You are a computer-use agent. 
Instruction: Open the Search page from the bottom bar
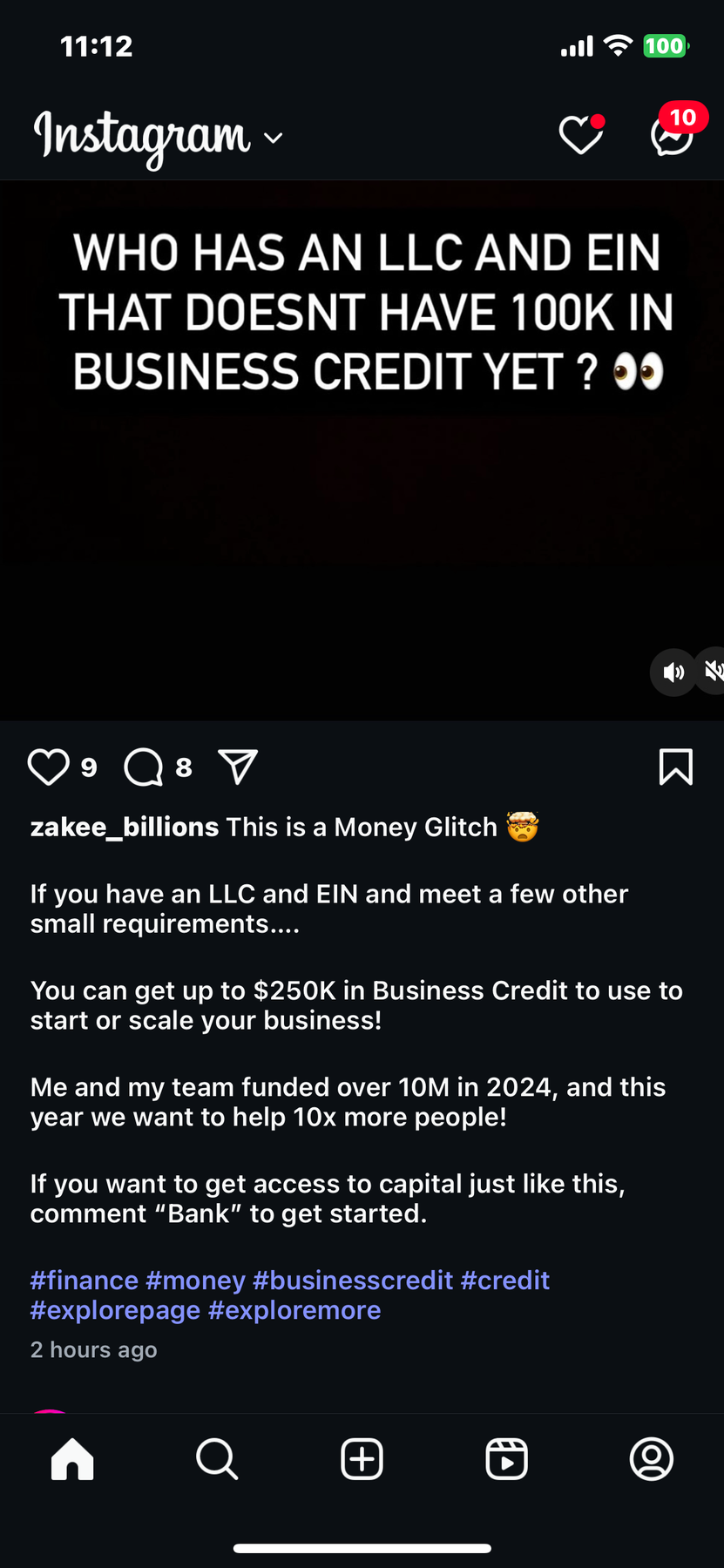(217, 1459)
